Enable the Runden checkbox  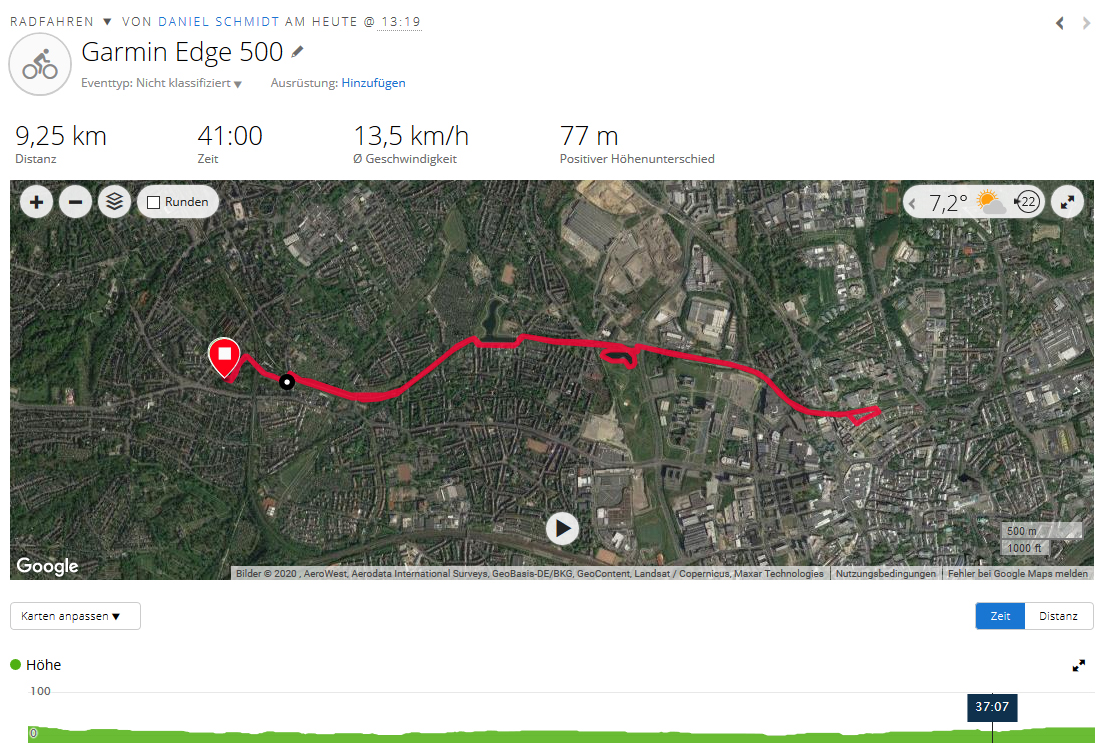tap(154, 202)
